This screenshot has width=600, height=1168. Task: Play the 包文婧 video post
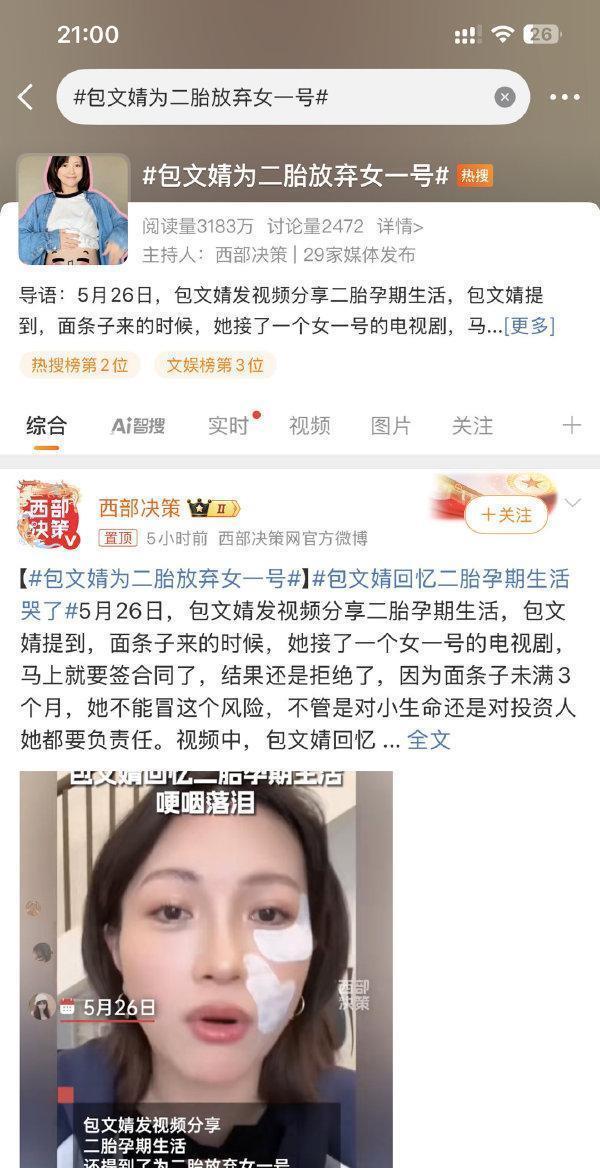pos(206,960)
